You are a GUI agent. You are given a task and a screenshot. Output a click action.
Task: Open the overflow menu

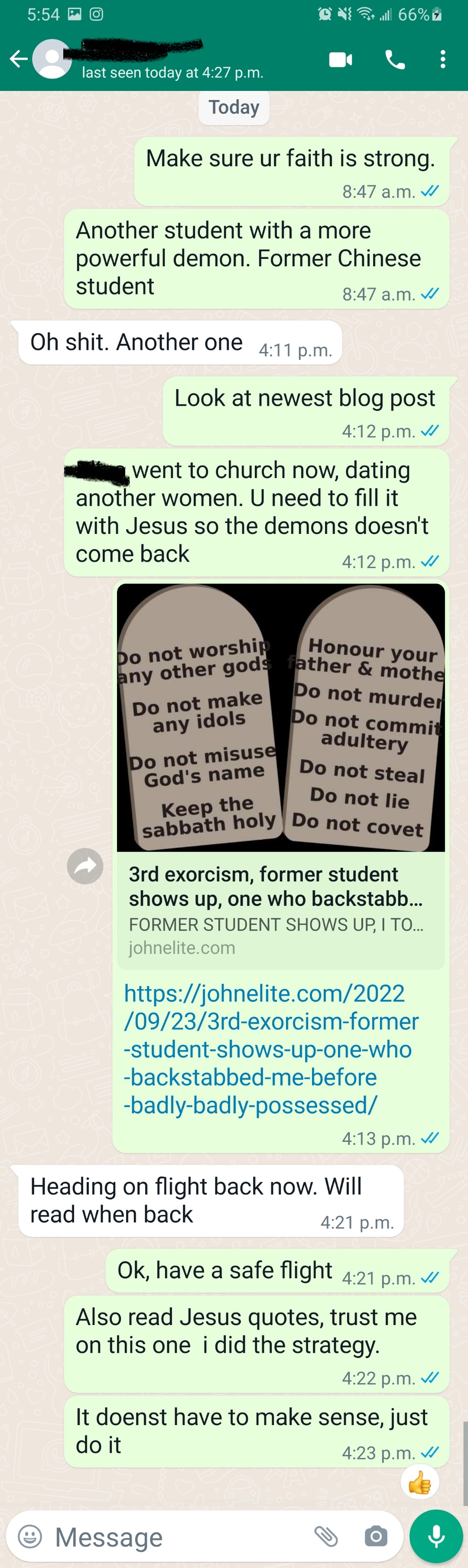pyautogui.click(x=443, y=59)
